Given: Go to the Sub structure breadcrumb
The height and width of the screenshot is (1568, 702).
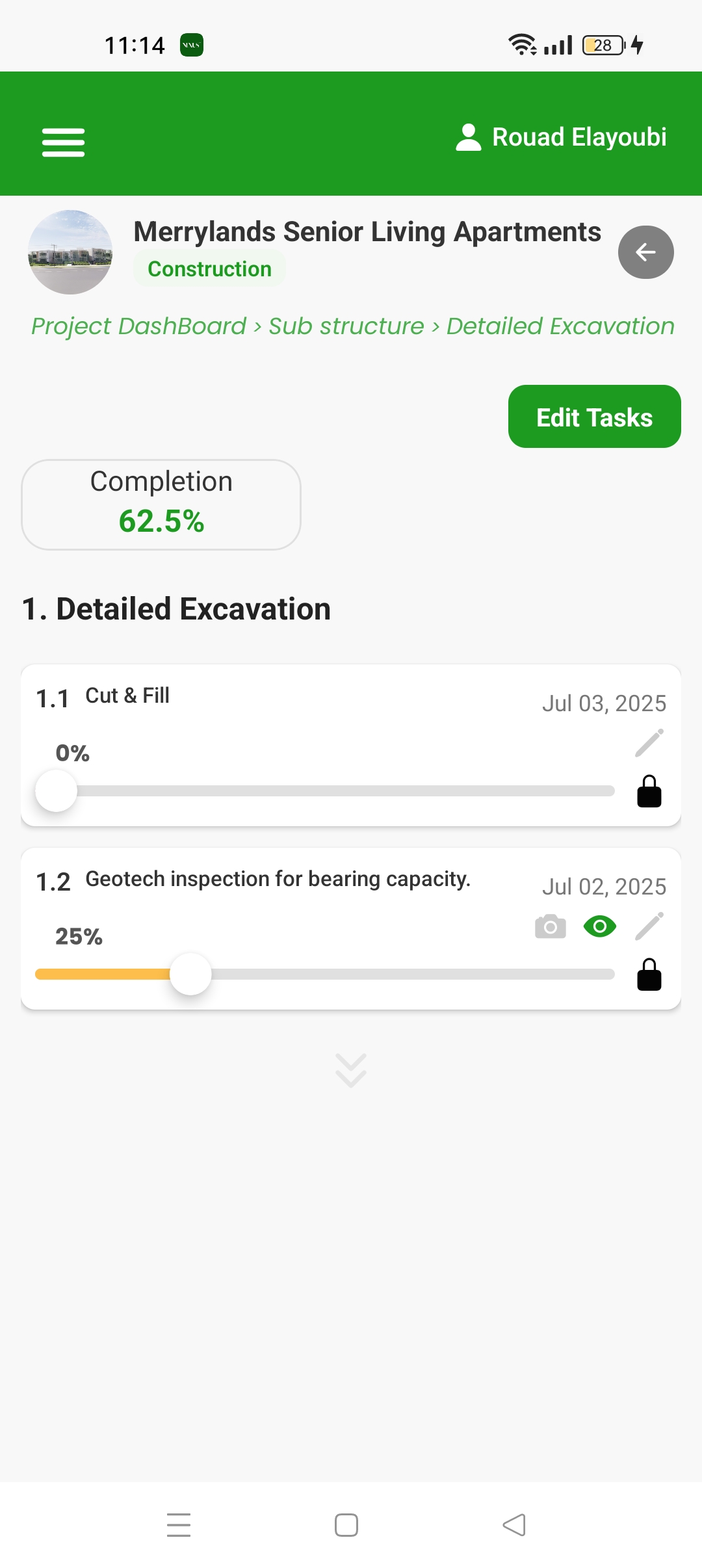Looking at the screenshot, I should [x=346, y=326].
